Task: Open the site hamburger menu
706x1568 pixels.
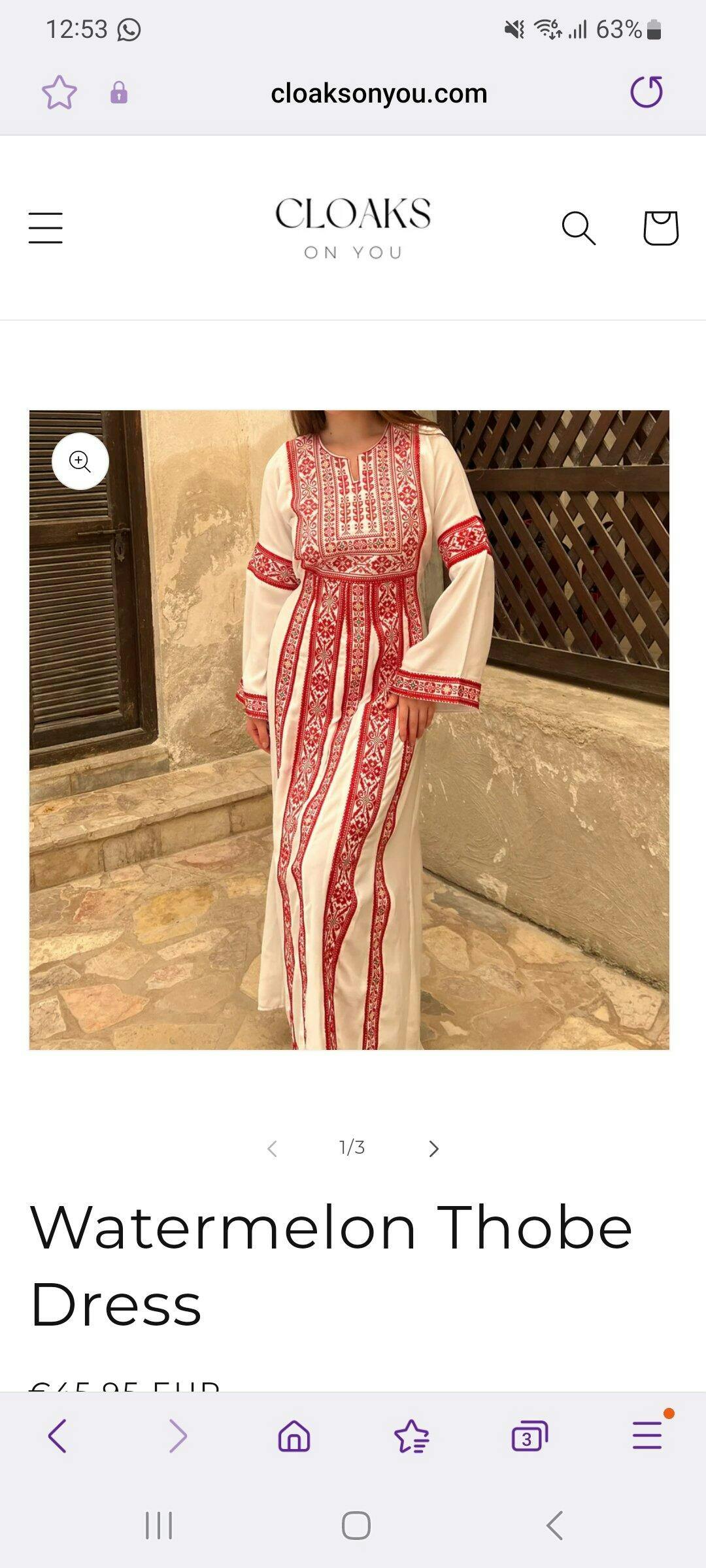Action: click(46, 228)
